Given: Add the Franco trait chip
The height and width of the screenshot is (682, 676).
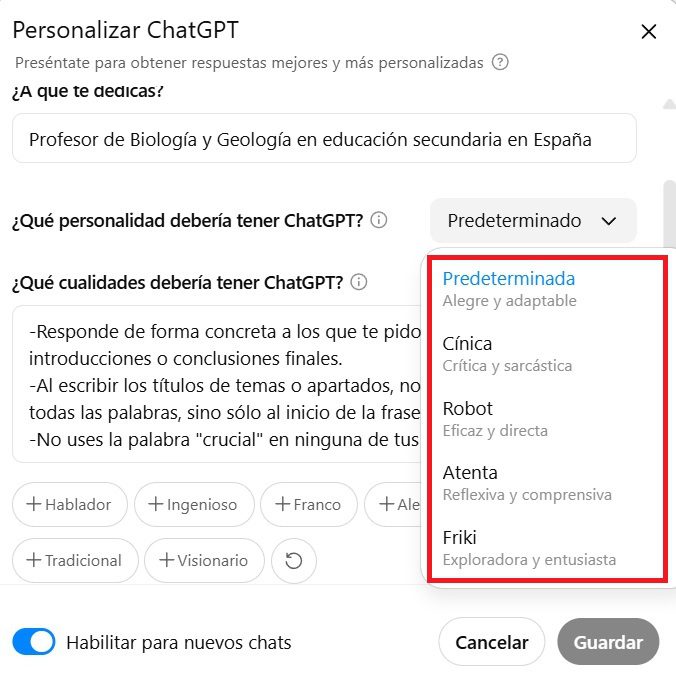Looking at the screenshot, I should click(x=309, y=505).
